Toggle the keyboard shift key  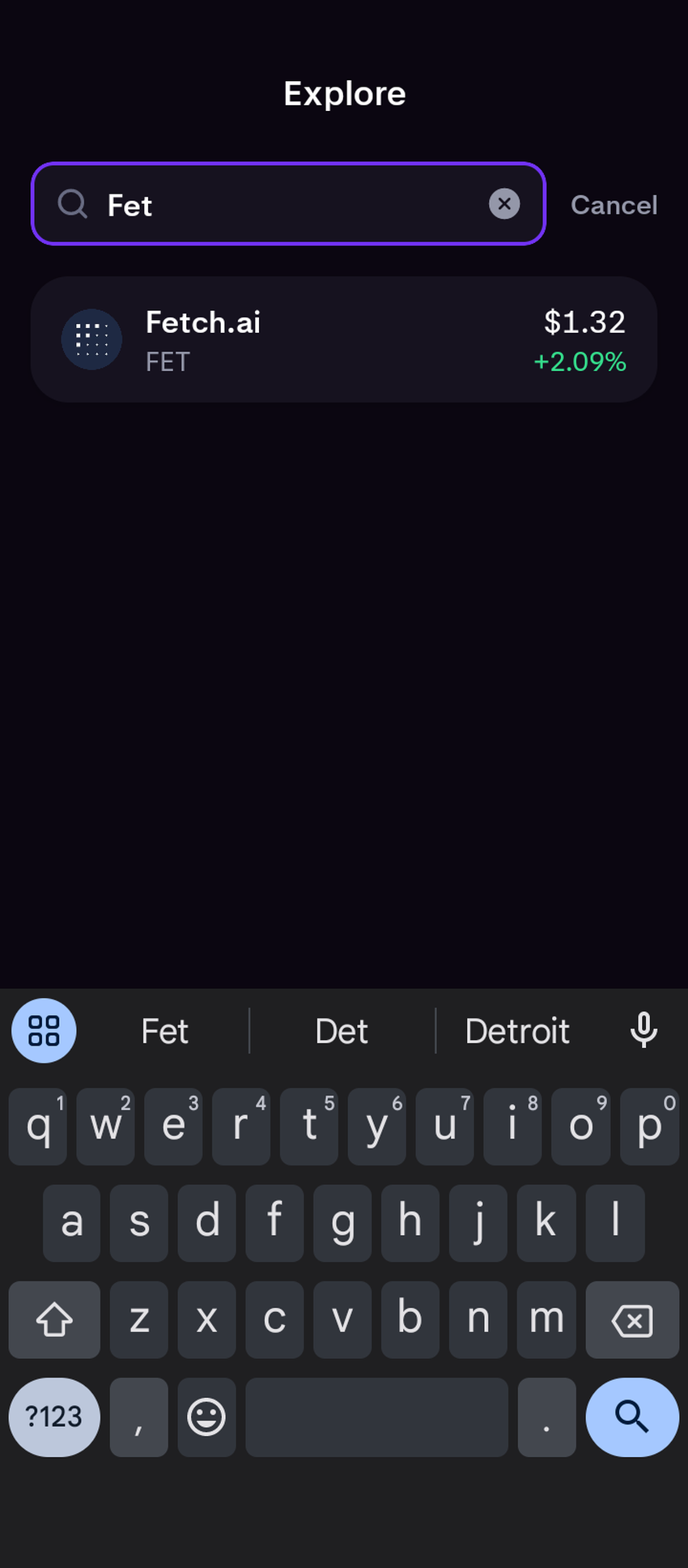pyautogui.click(x=54, y=1320)
